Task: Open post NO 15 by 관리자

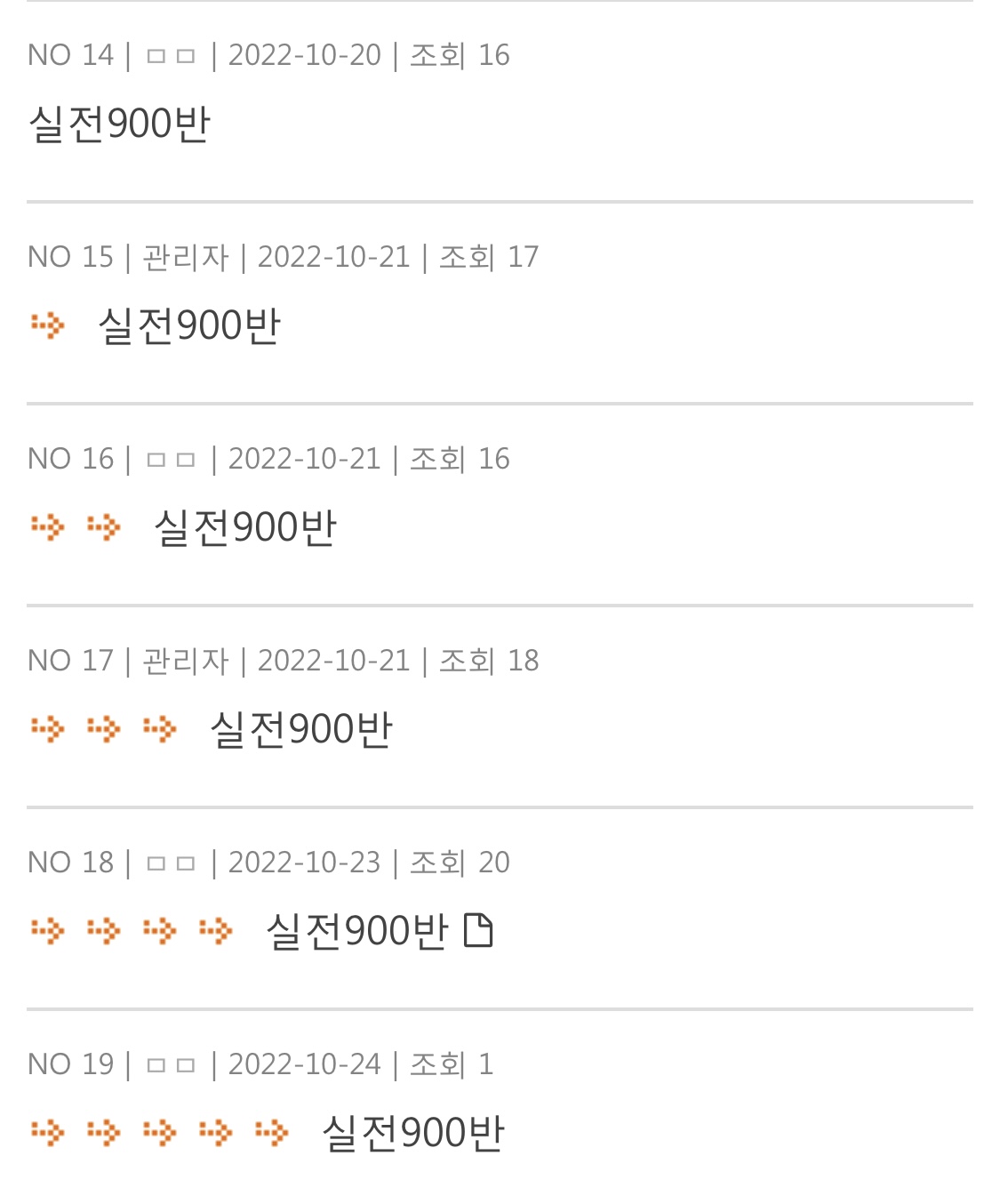Action: click(189, 325)
